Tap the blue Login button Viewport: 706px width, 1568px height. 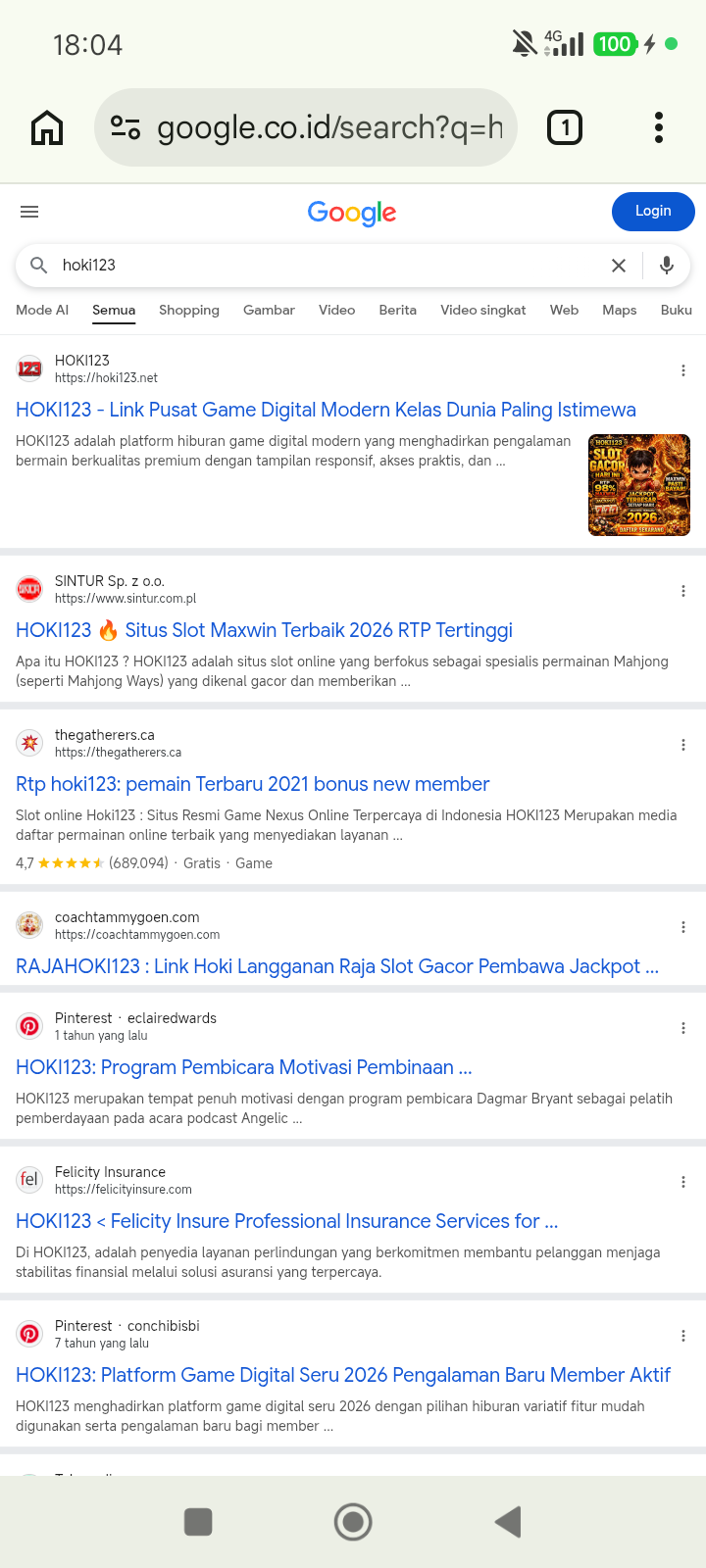(x=653, y=211)
